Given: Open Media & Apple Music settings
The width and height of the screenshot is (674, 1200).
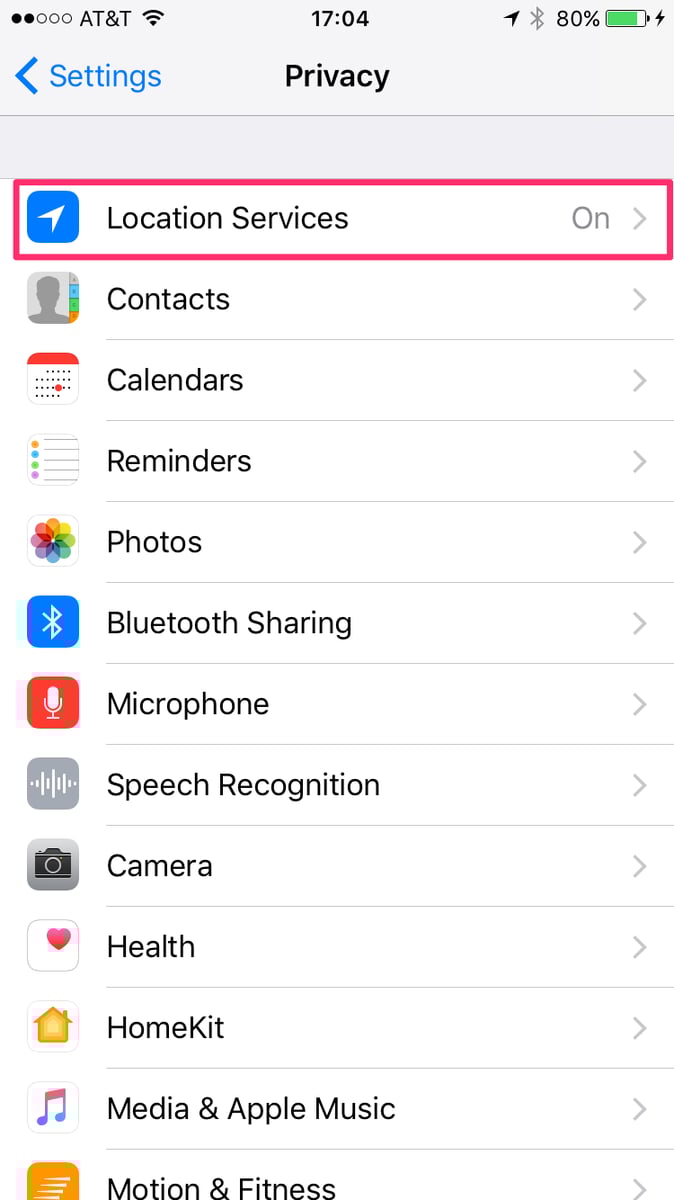Looking at the screenshot, I should tap(337, 1109).
